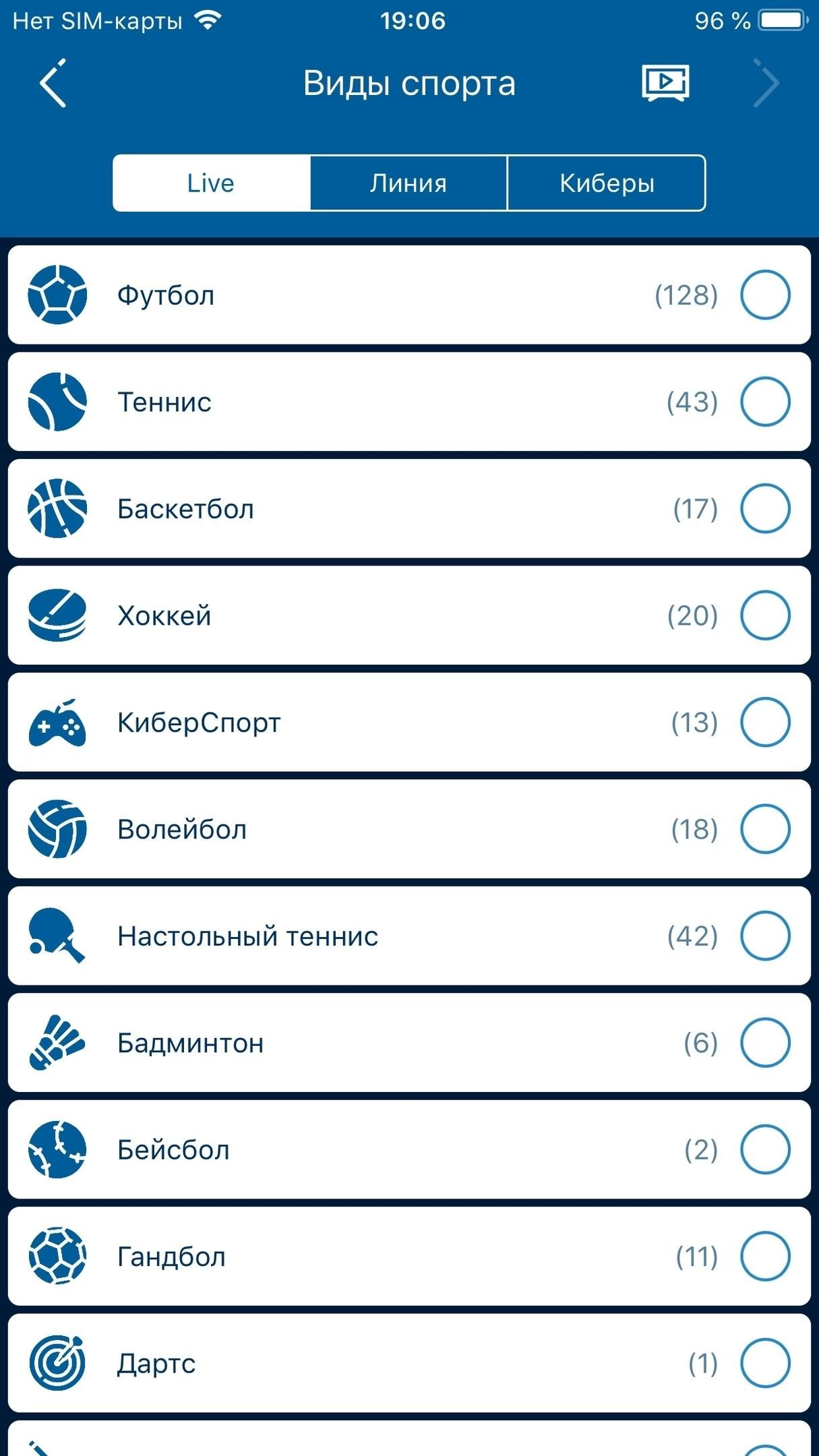Select the Баскетбол checkbox

765,508
